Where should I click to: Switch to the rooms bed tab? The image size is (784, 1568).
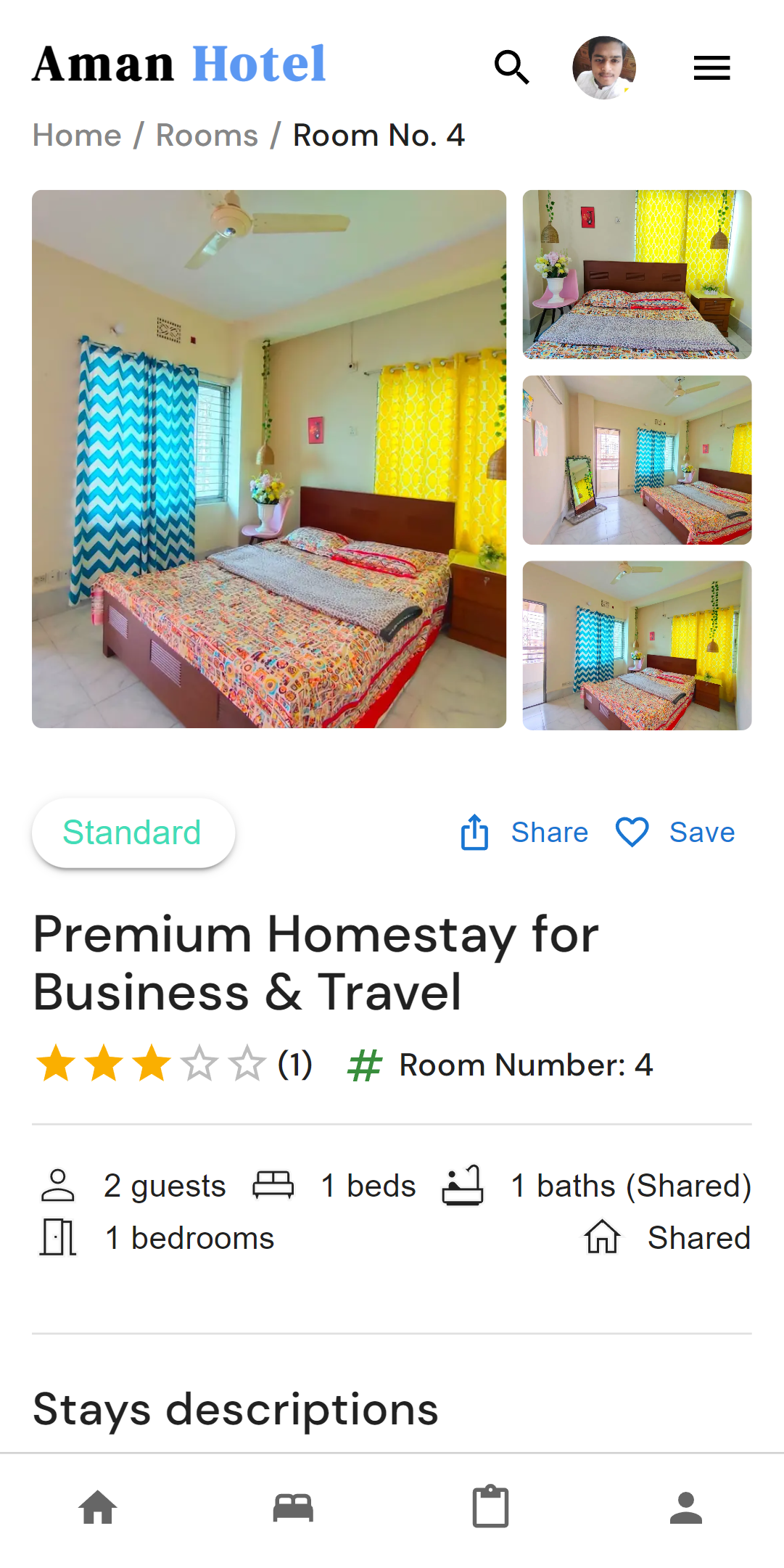(x=293, y=1508)
